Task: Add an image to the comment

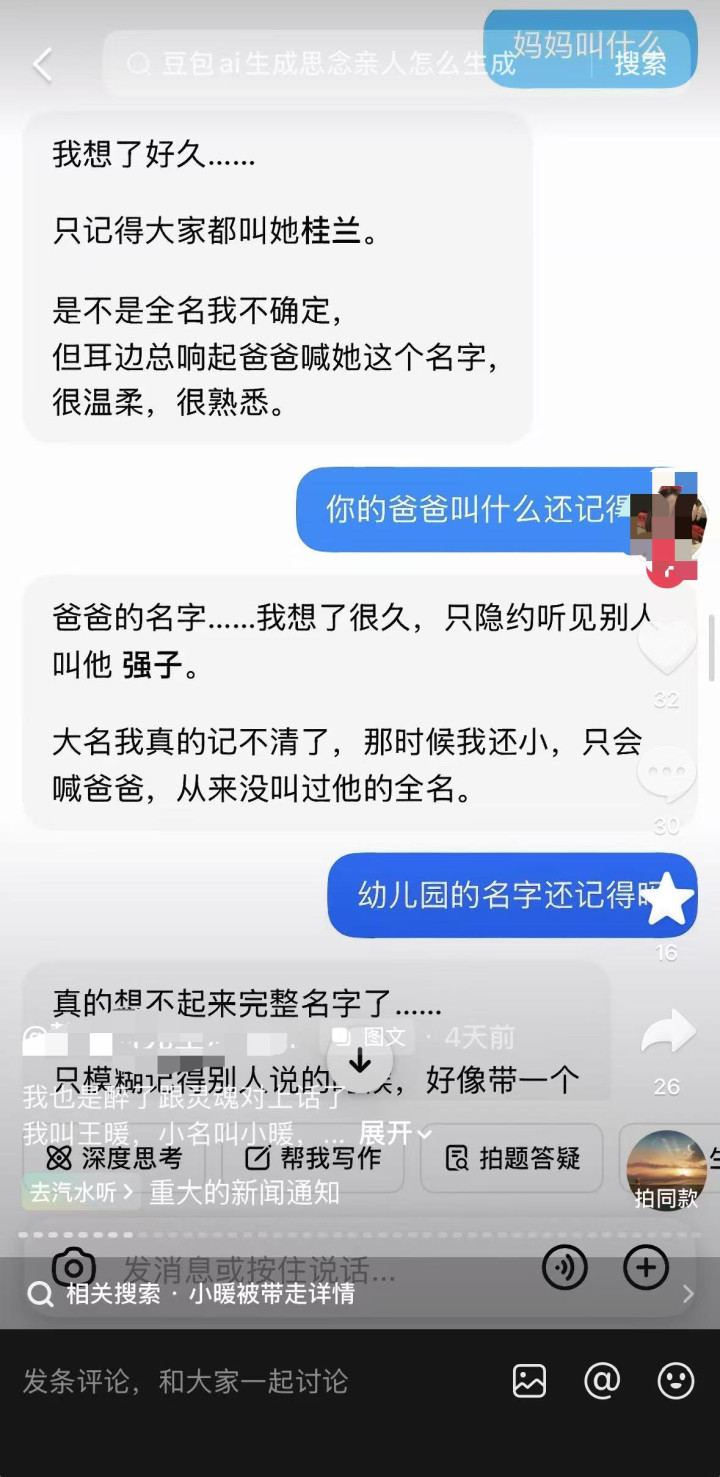Action: click(x=529, y=1381)
